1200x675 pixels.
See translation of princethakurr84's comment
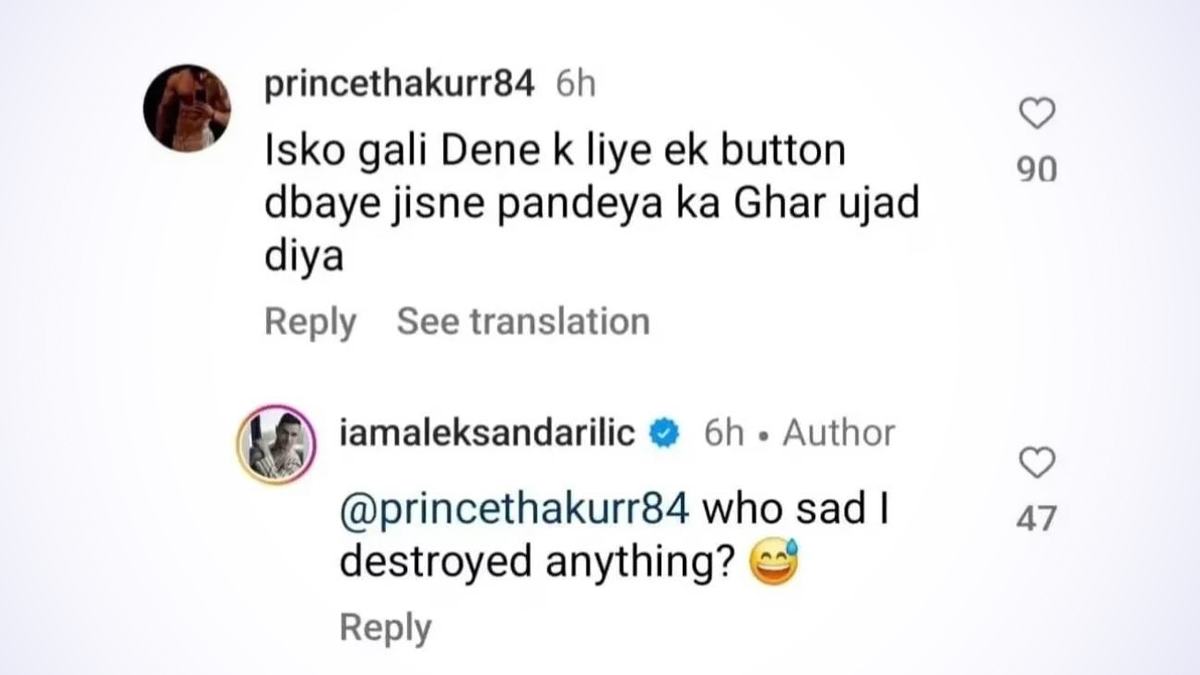point(523,321)
